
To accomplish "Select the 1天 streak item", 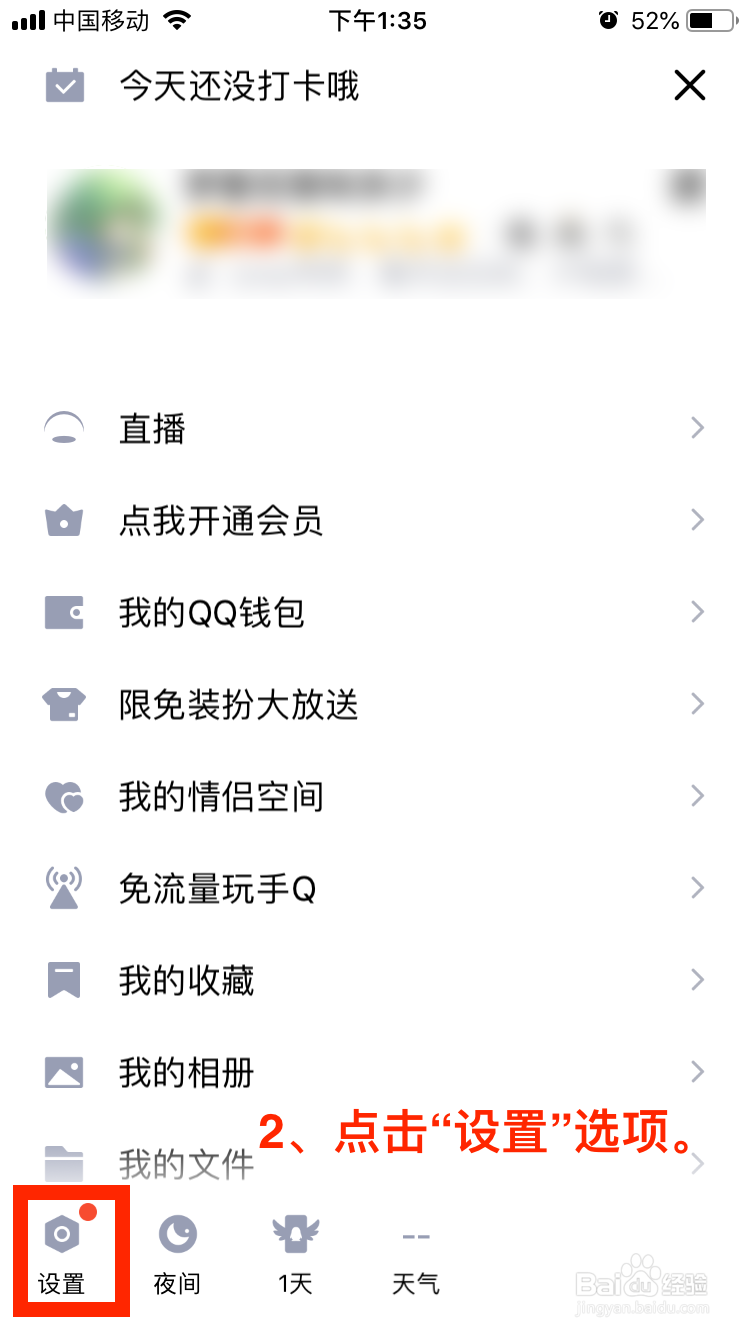I will [x=296, y=1250].
